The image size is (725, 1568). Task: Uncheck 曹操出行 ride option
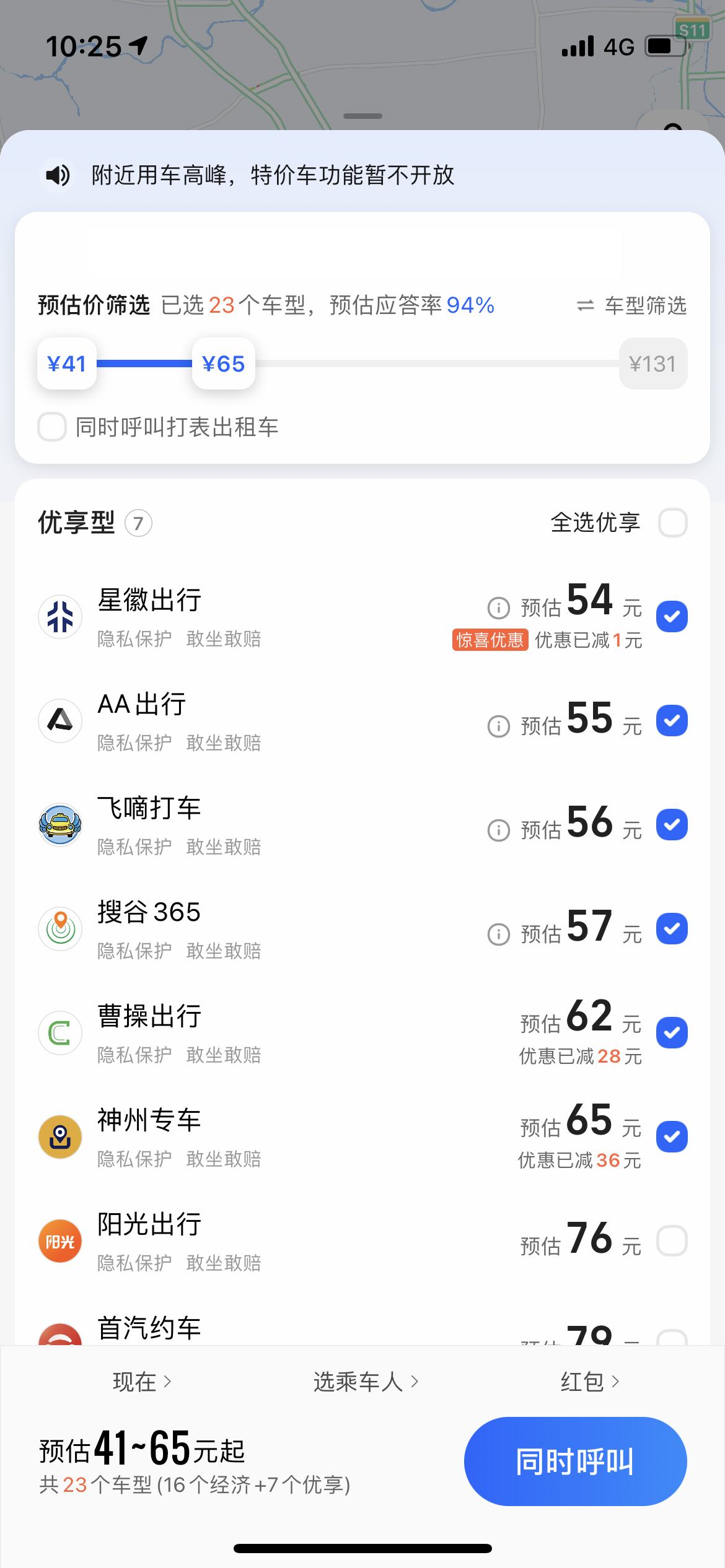(x=672, y=1032)
